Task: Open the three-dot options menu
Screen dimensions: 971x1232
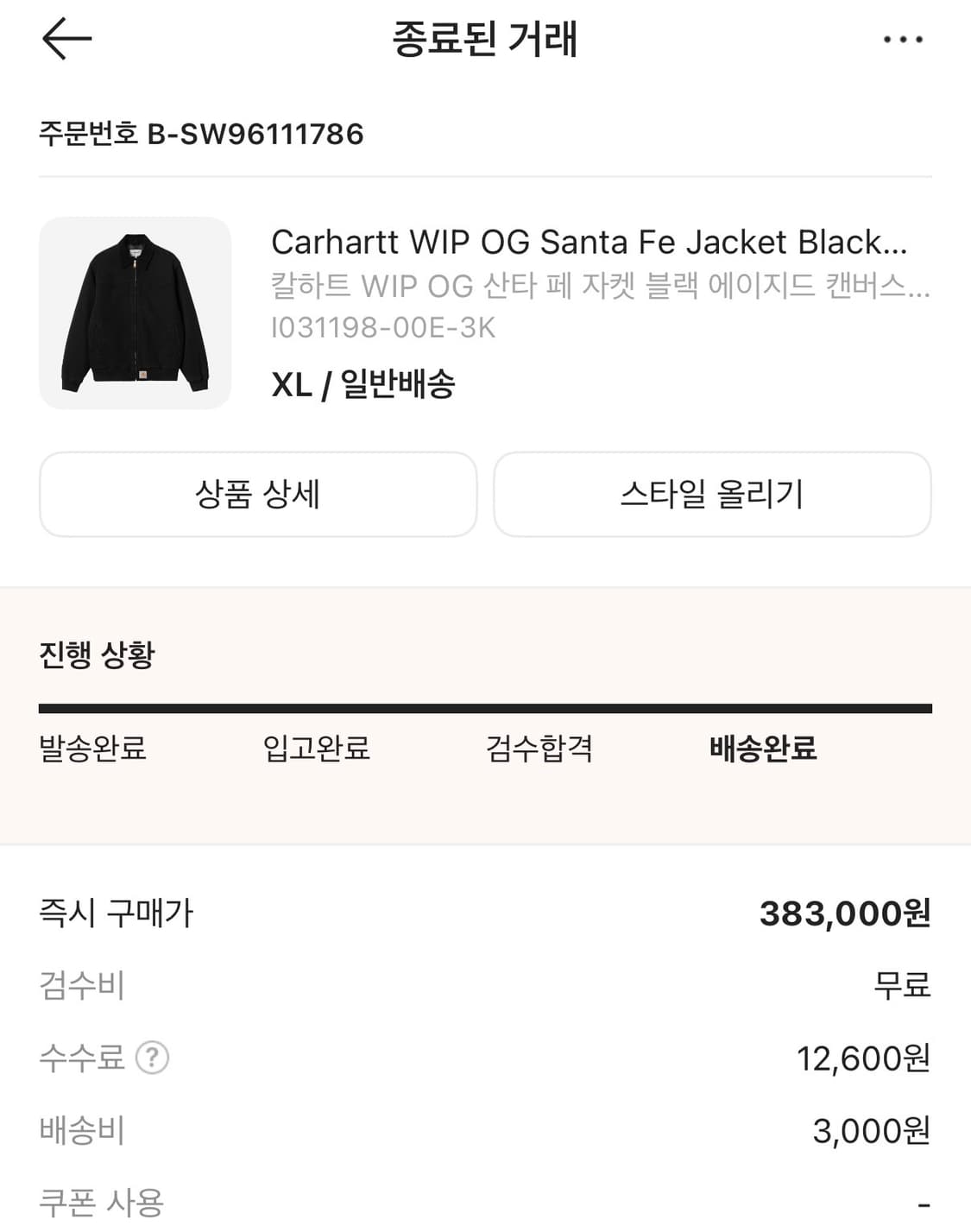Action: (x=904, y=38)
